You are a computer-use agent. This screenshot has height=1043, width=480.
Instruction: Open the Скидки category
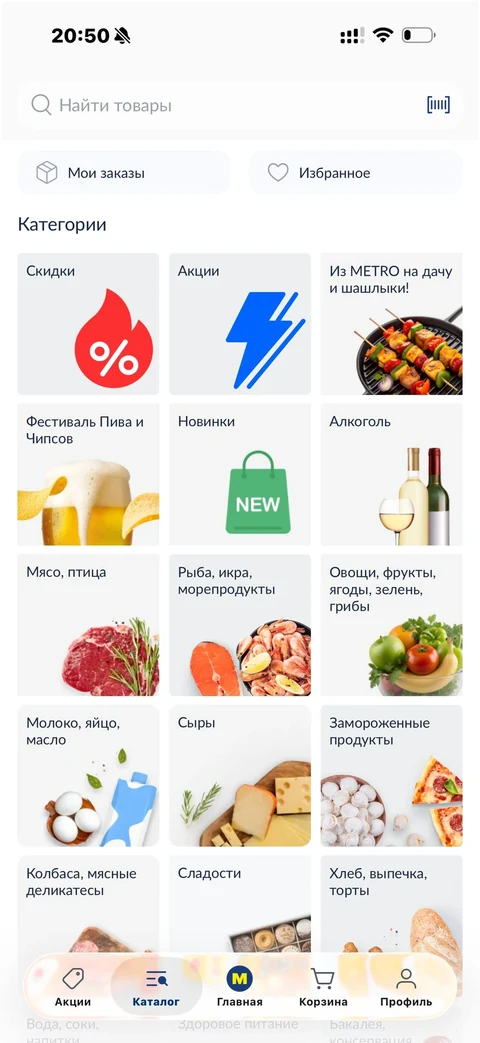(88, 324)
